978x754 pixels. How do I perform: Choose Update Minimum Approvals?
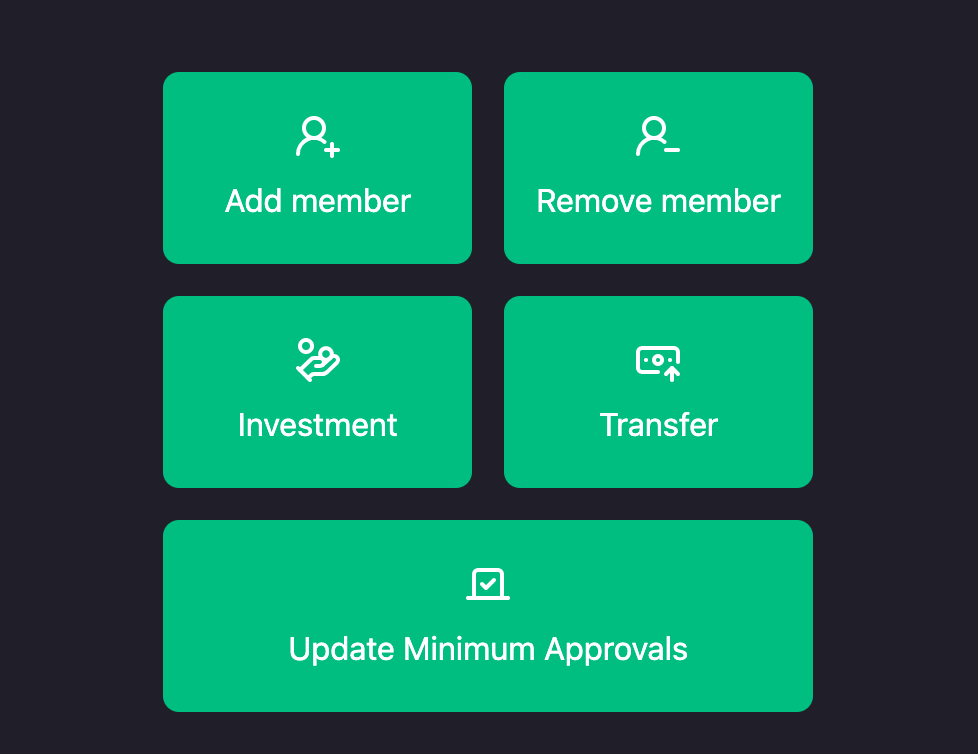tap(488, 616)
